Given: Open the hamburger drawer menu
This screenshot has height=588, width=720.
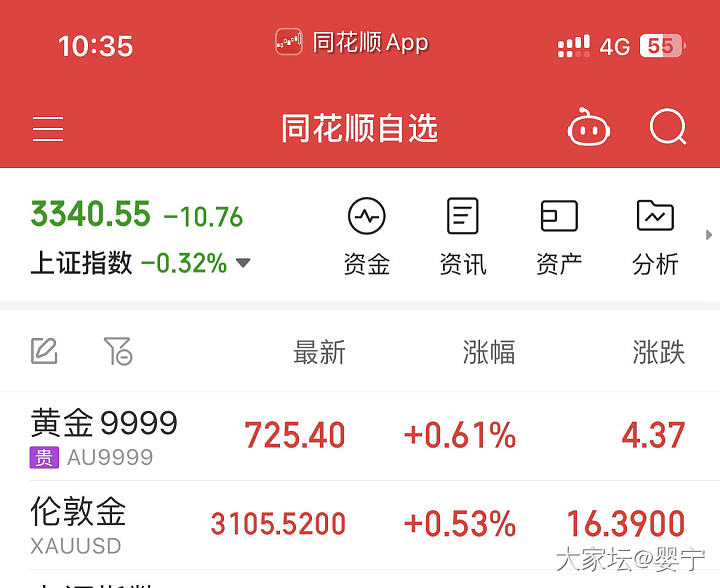Looking at the screenshot, I should pyautogui.click(x=48, y=129).
